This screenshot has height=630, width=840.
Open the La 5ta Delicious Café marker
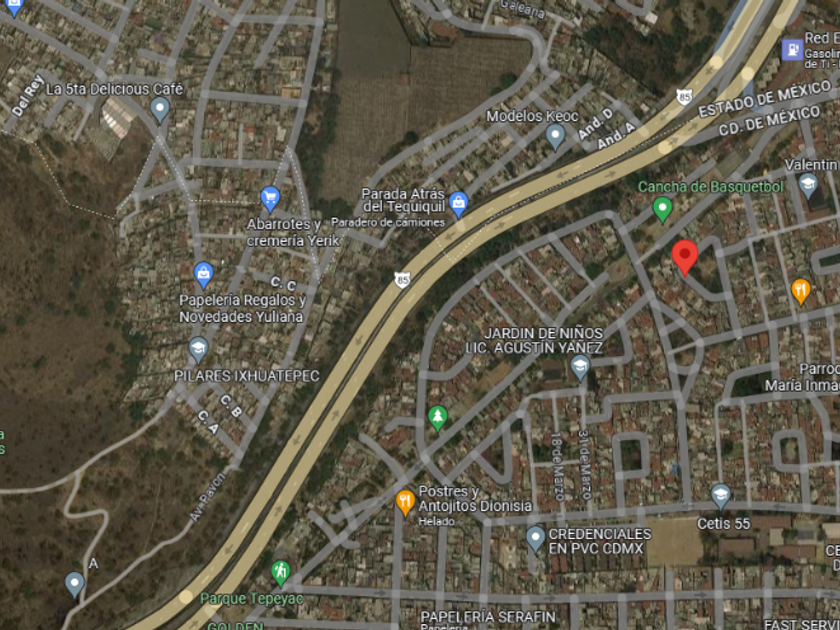coord(160,109)
